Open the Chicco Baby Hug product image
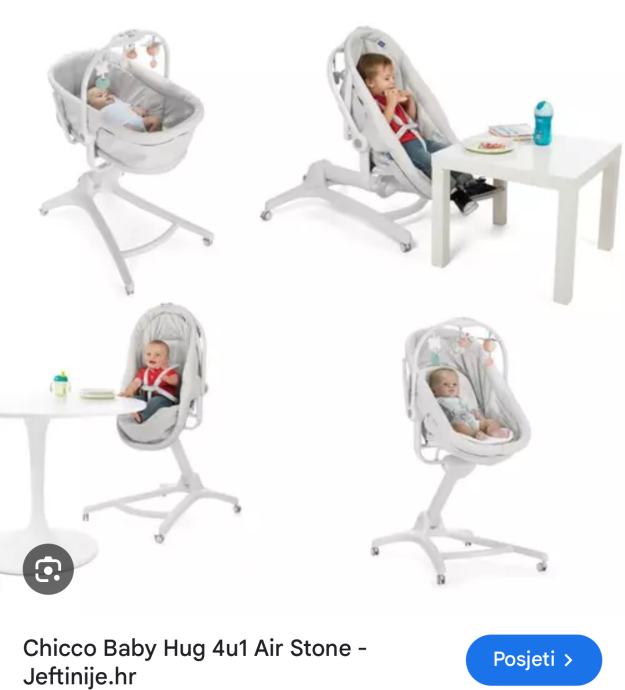Screen dimensions: 625x690 tap(312, 300)
